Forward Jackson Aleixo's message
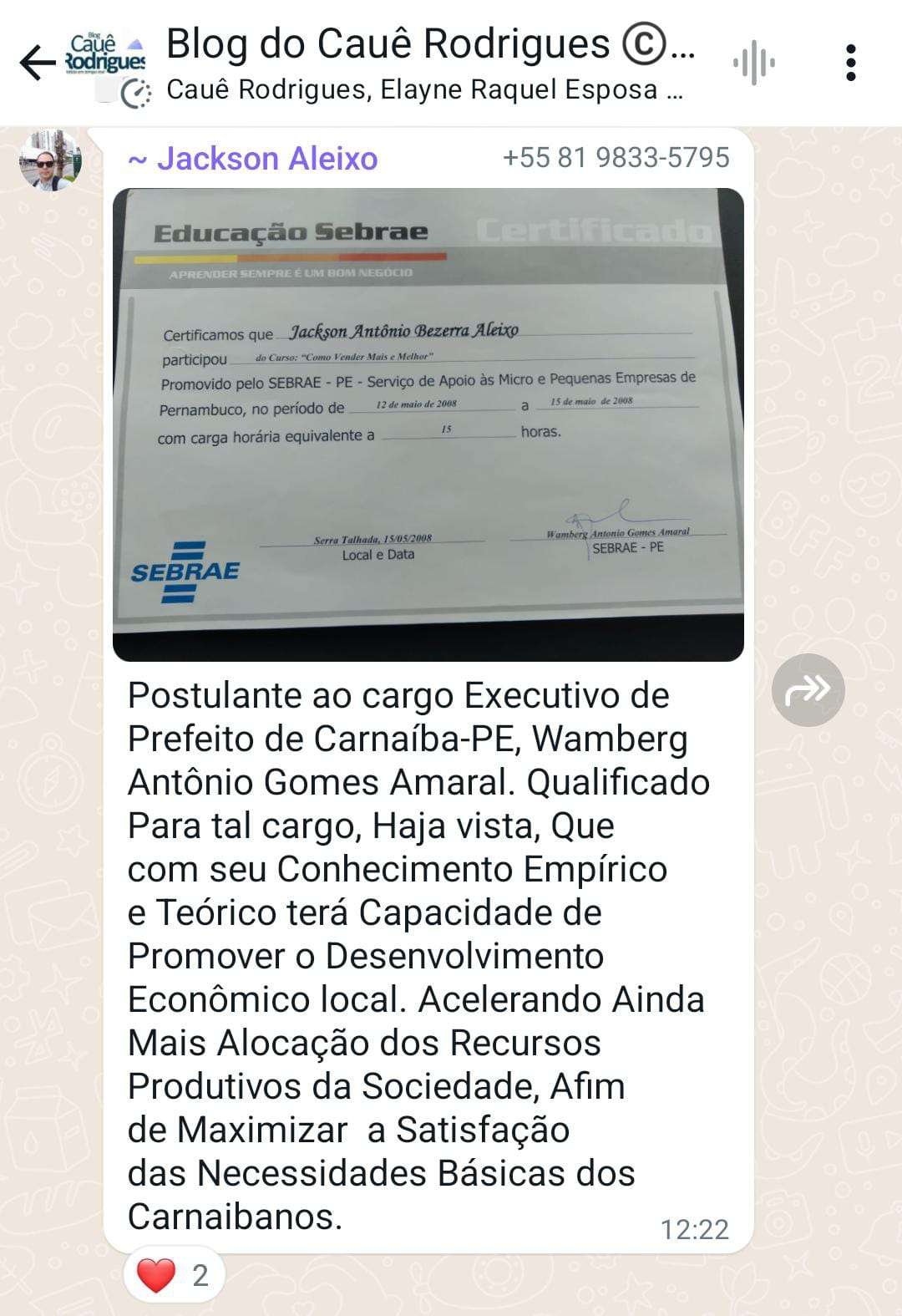 point(808,690)
